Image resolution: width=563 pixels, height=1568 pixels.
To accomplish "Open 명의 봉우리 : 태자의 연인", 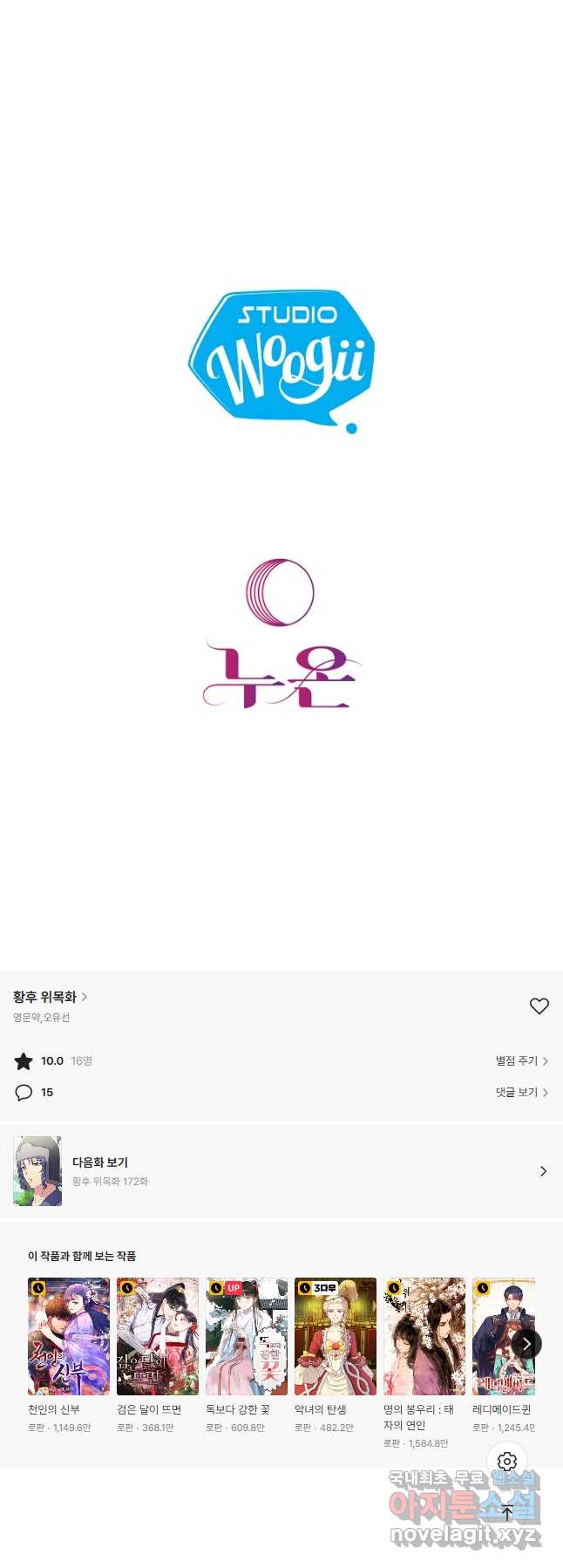I will 424,1336.
